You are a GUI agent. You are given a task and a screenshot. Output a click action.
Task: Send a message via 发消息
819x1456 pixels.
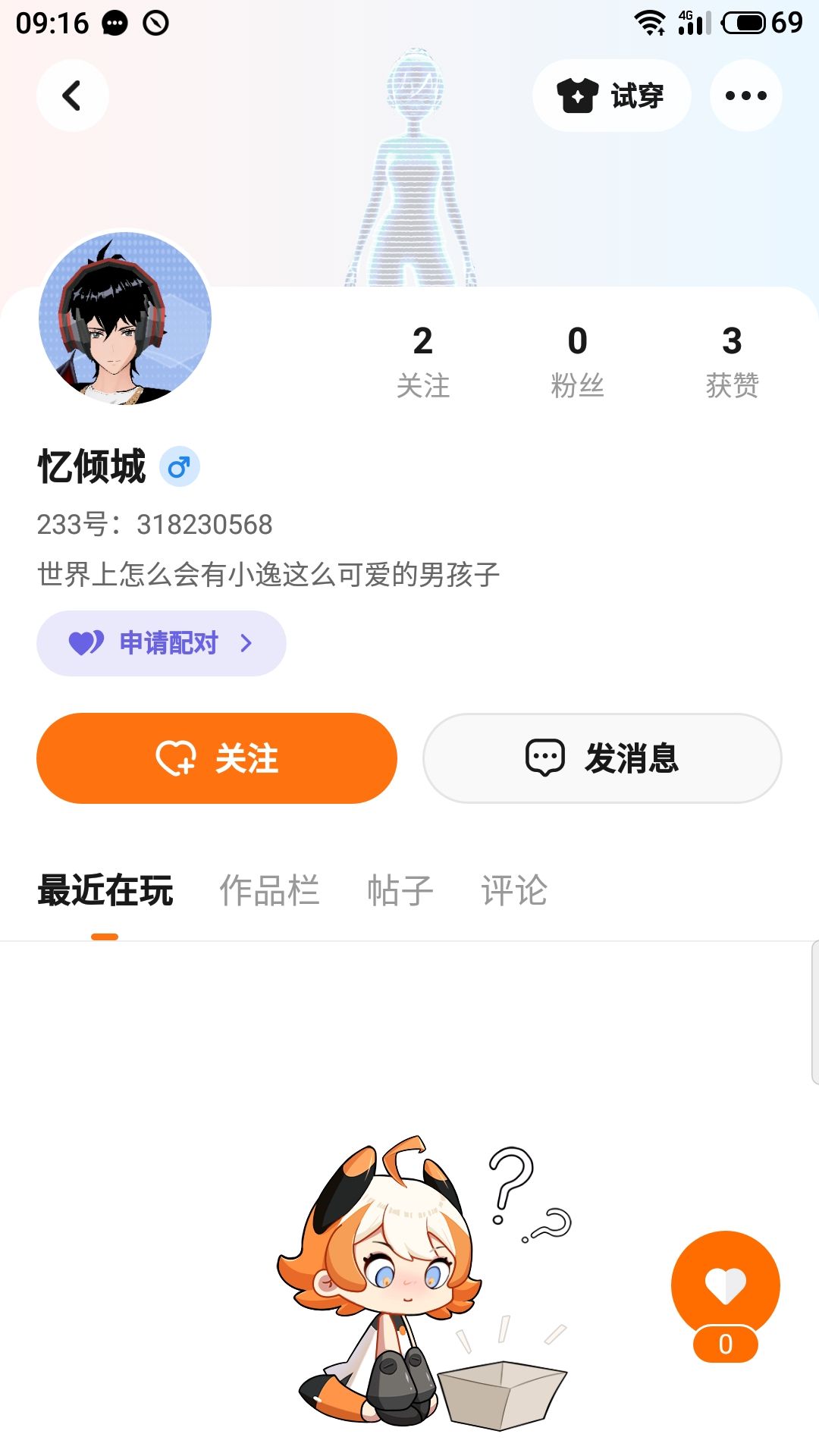tap(602, 758)
